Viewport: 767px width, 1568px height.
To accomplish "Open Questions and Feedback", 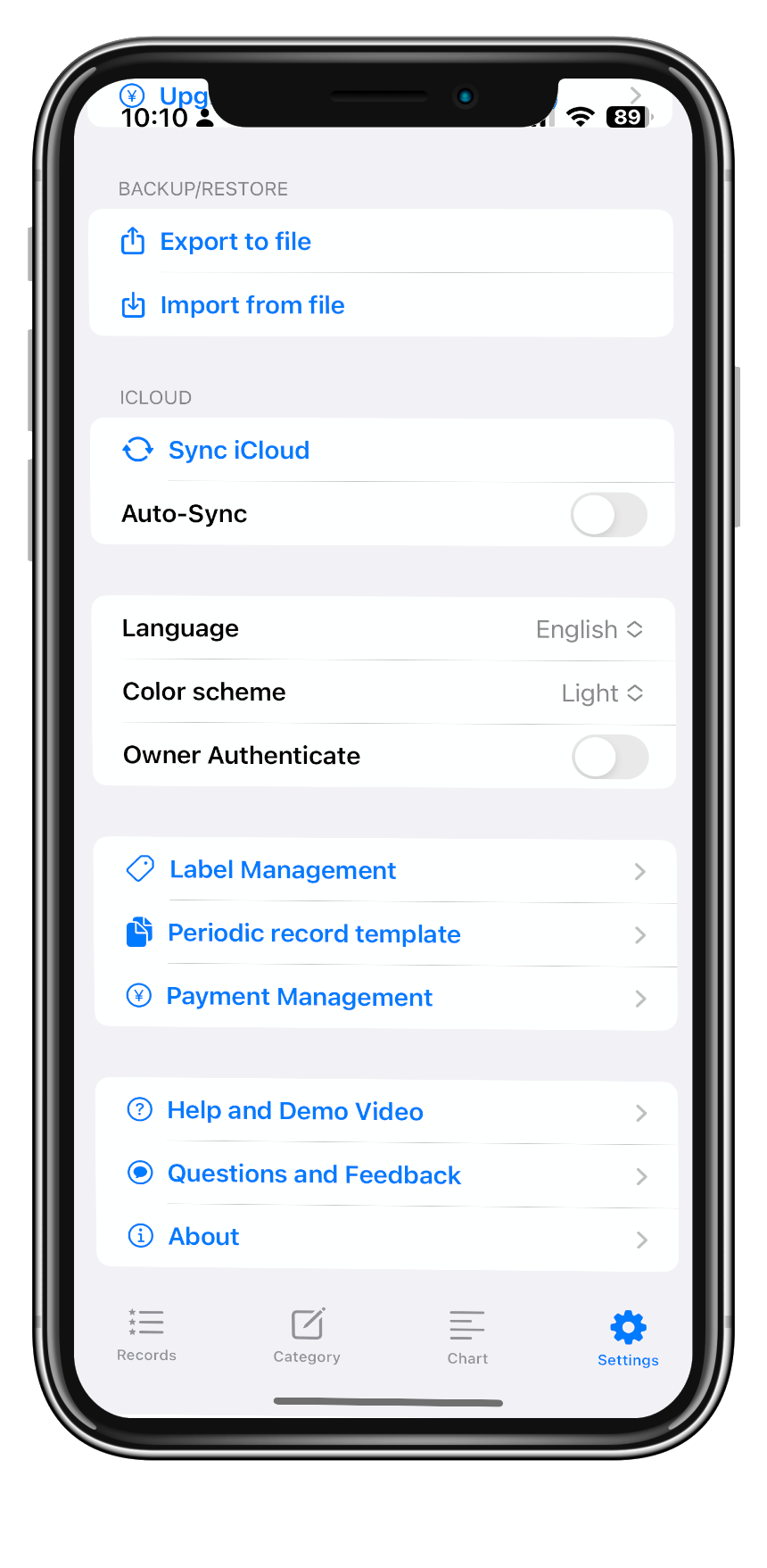I will tap(314, 1175).
